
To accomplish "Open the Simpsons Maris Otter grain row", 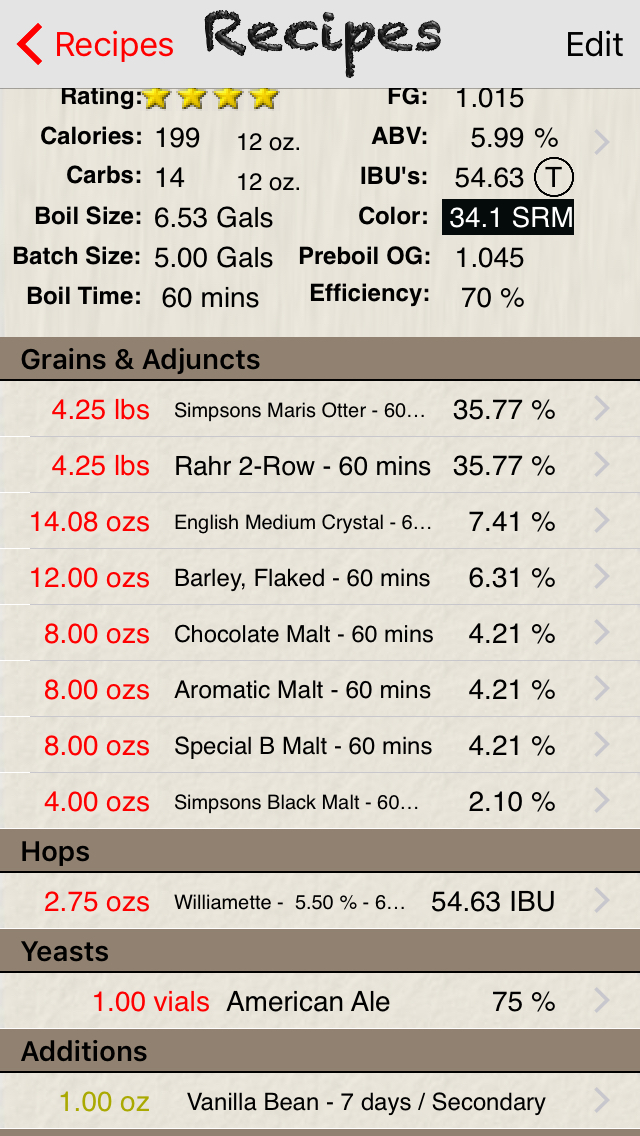I will (320, 409).
